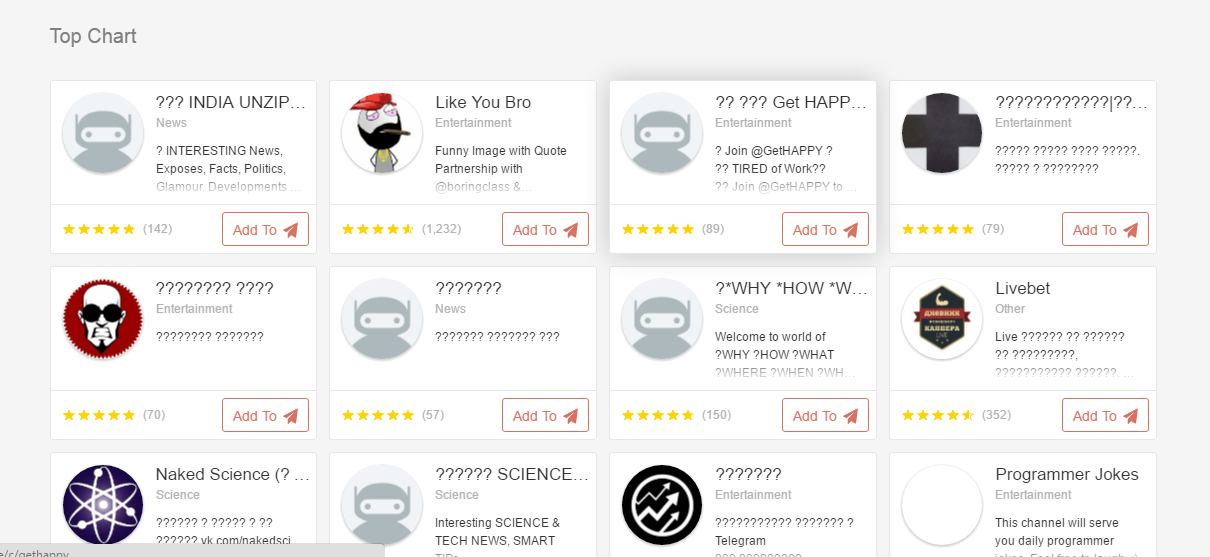Open Naked Science channel card

click(232, 475)
